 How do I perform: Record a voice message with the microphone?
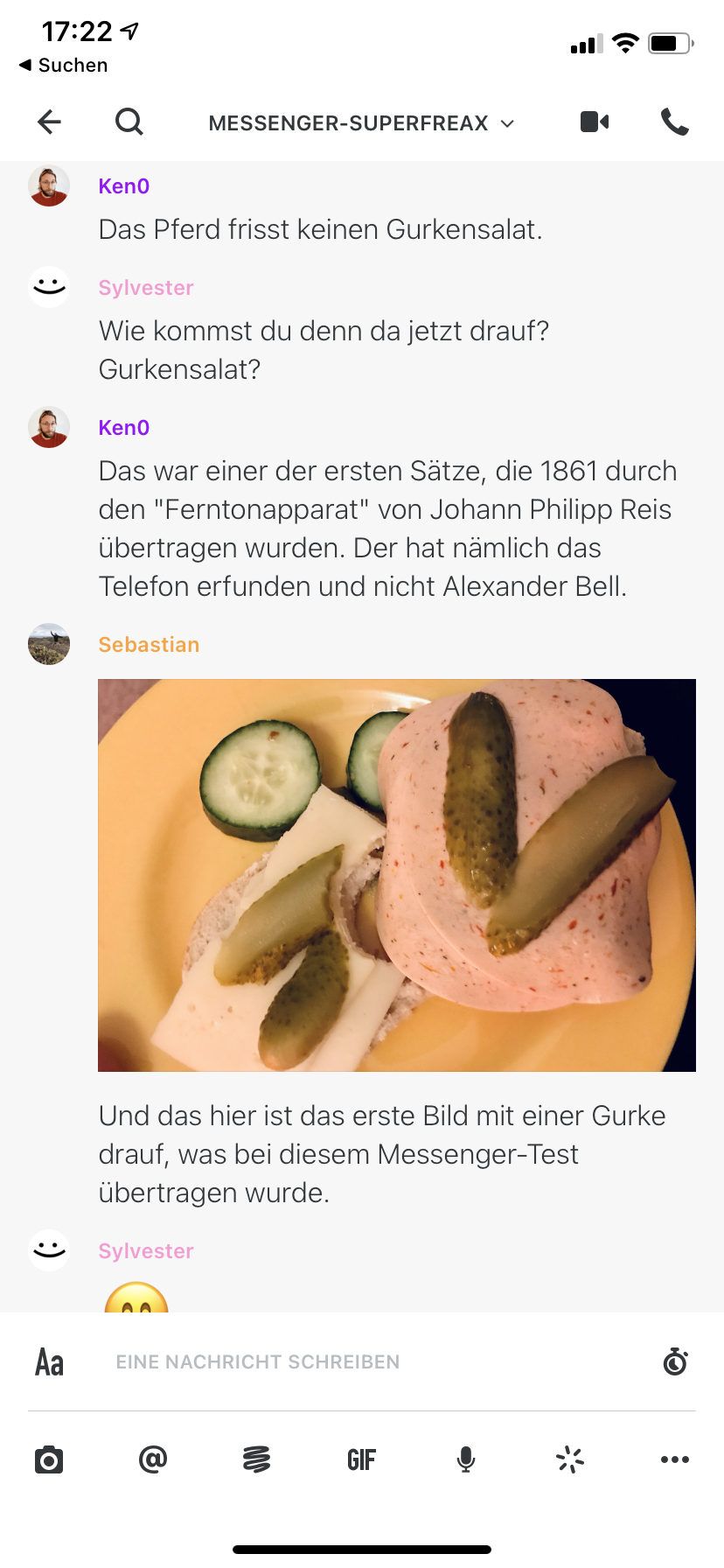466,1459
